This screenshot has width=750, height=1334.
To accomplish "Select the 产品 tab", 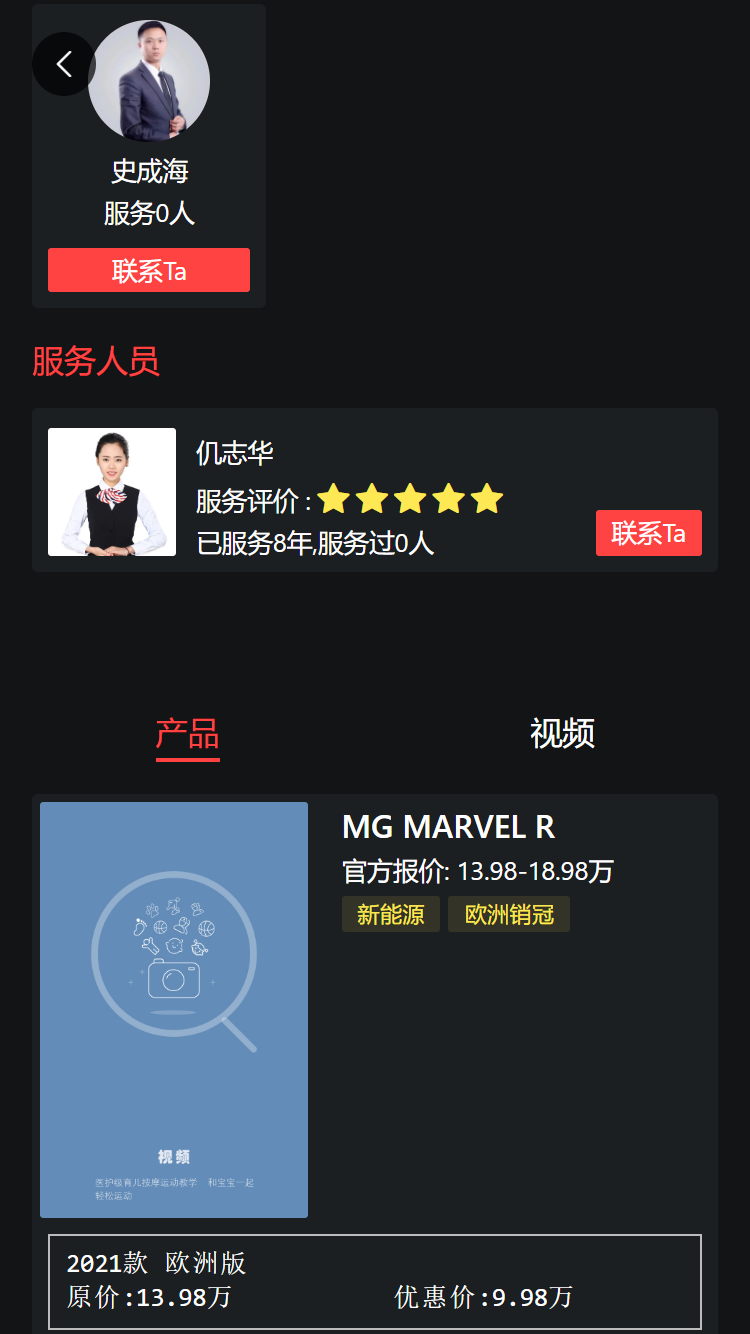I will point(187,733).
